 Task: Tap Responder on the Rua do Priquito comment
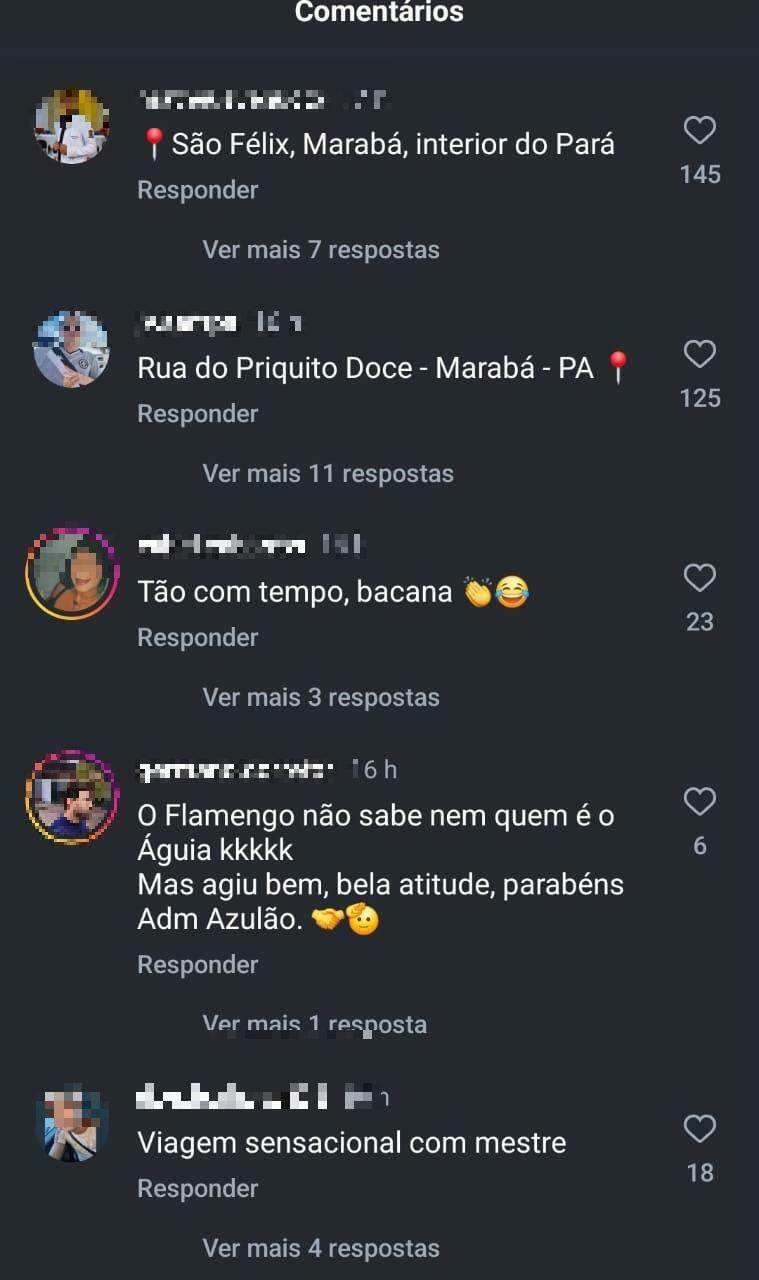[x=197, y=413]
